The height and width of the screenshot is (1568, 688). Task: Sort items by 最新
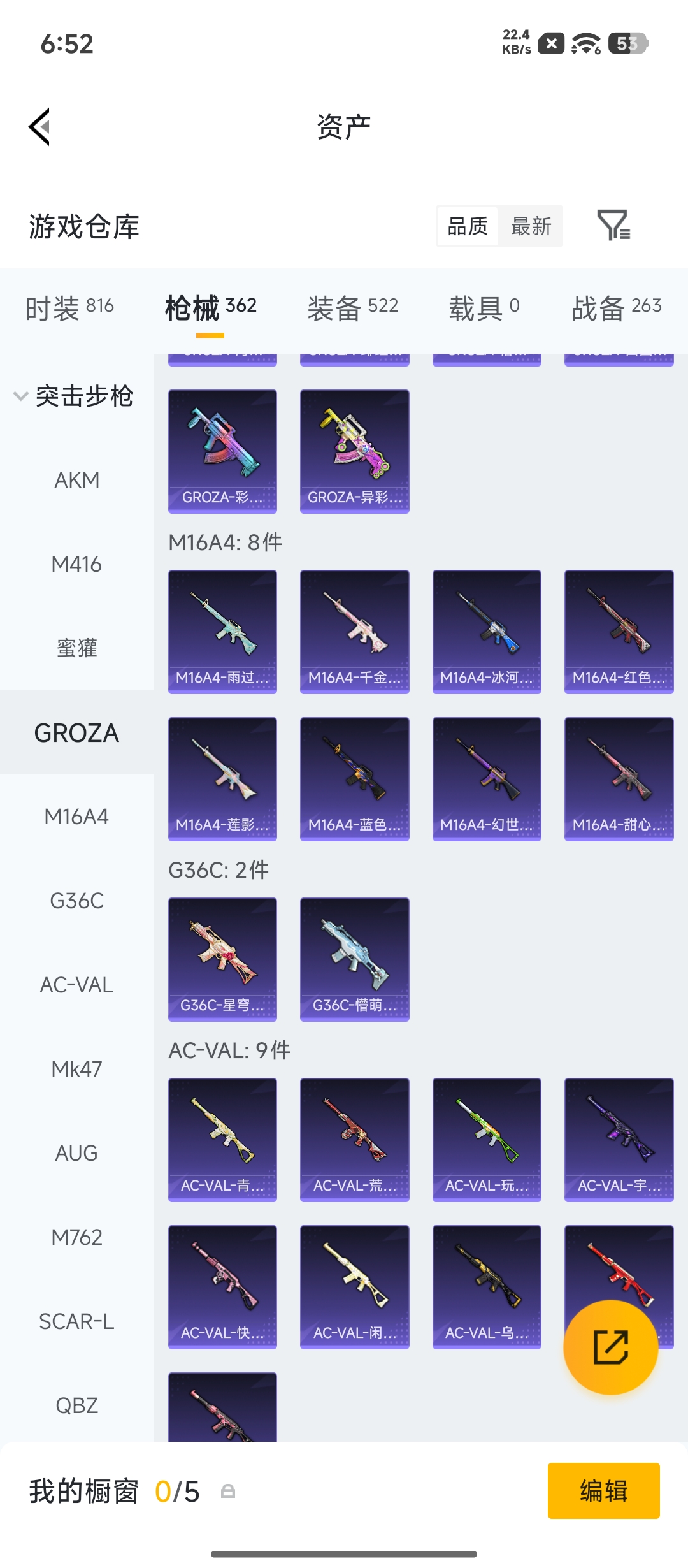coord(531,226)
